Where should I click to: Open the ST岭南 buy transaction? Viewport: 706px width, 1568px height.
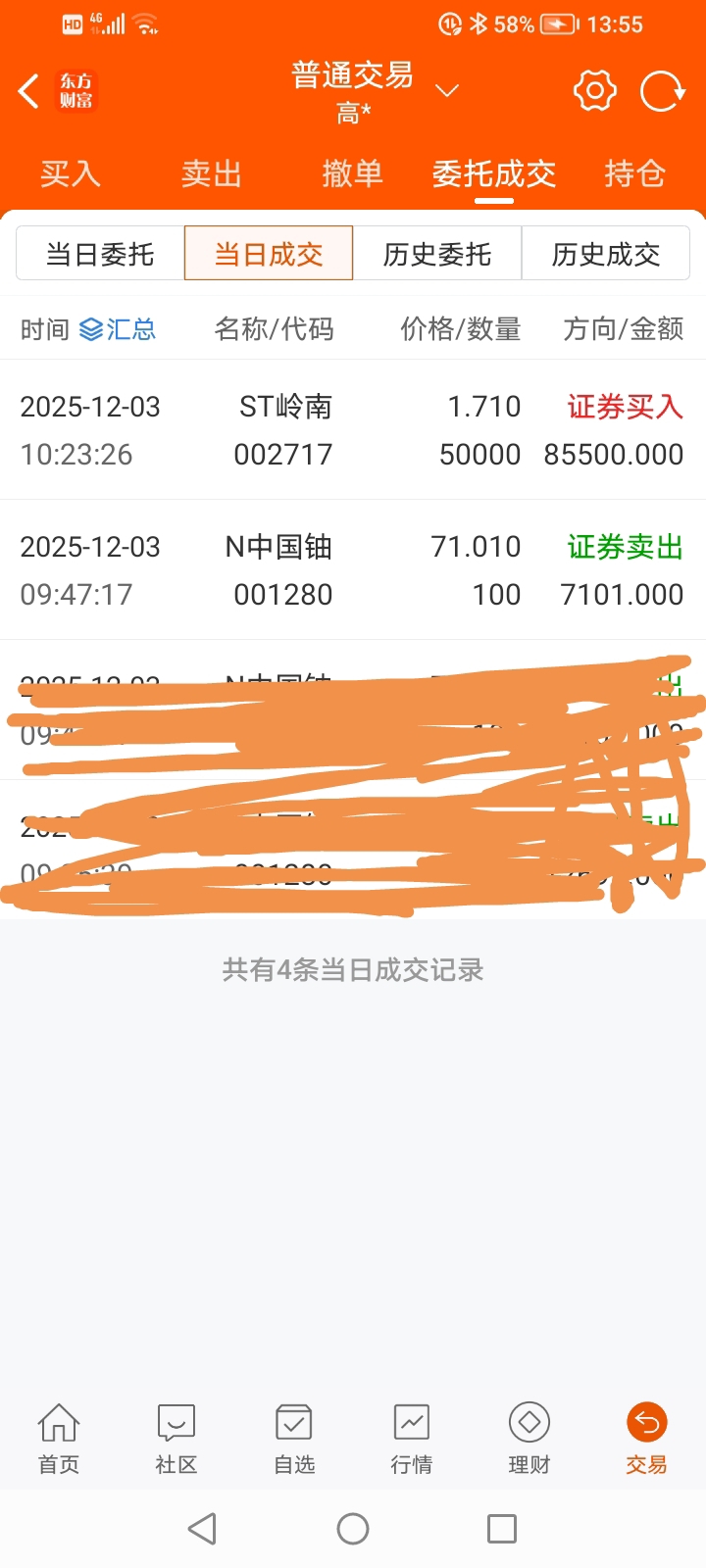353,430
